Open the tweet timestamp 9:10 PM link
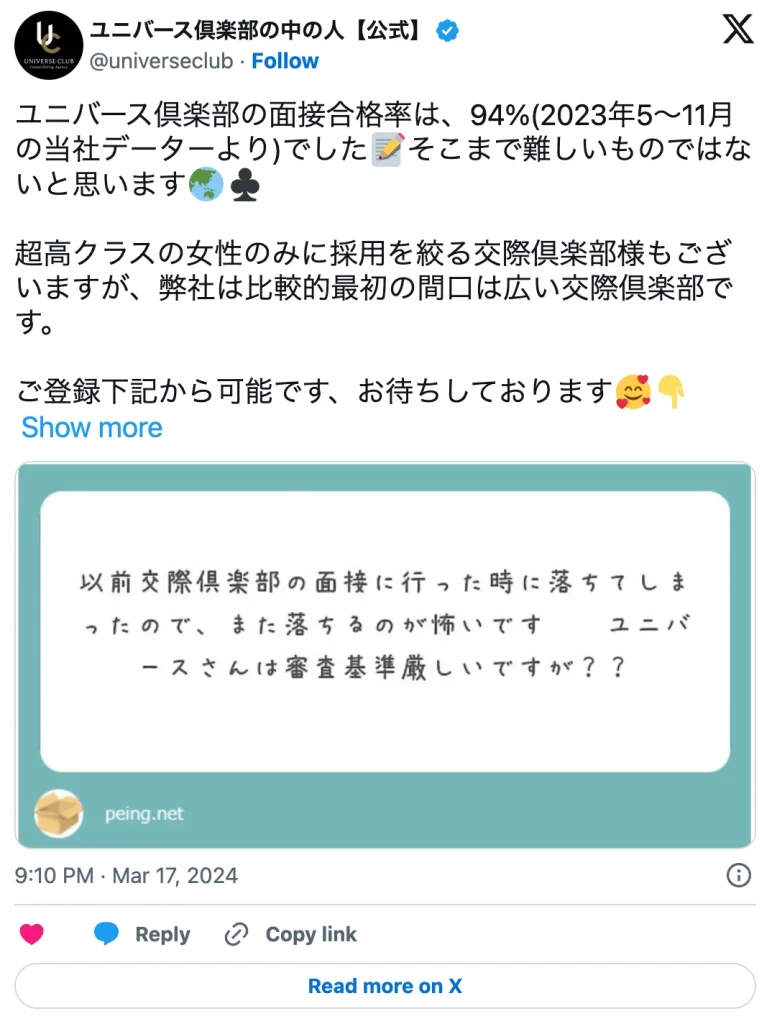 (126, 876)
